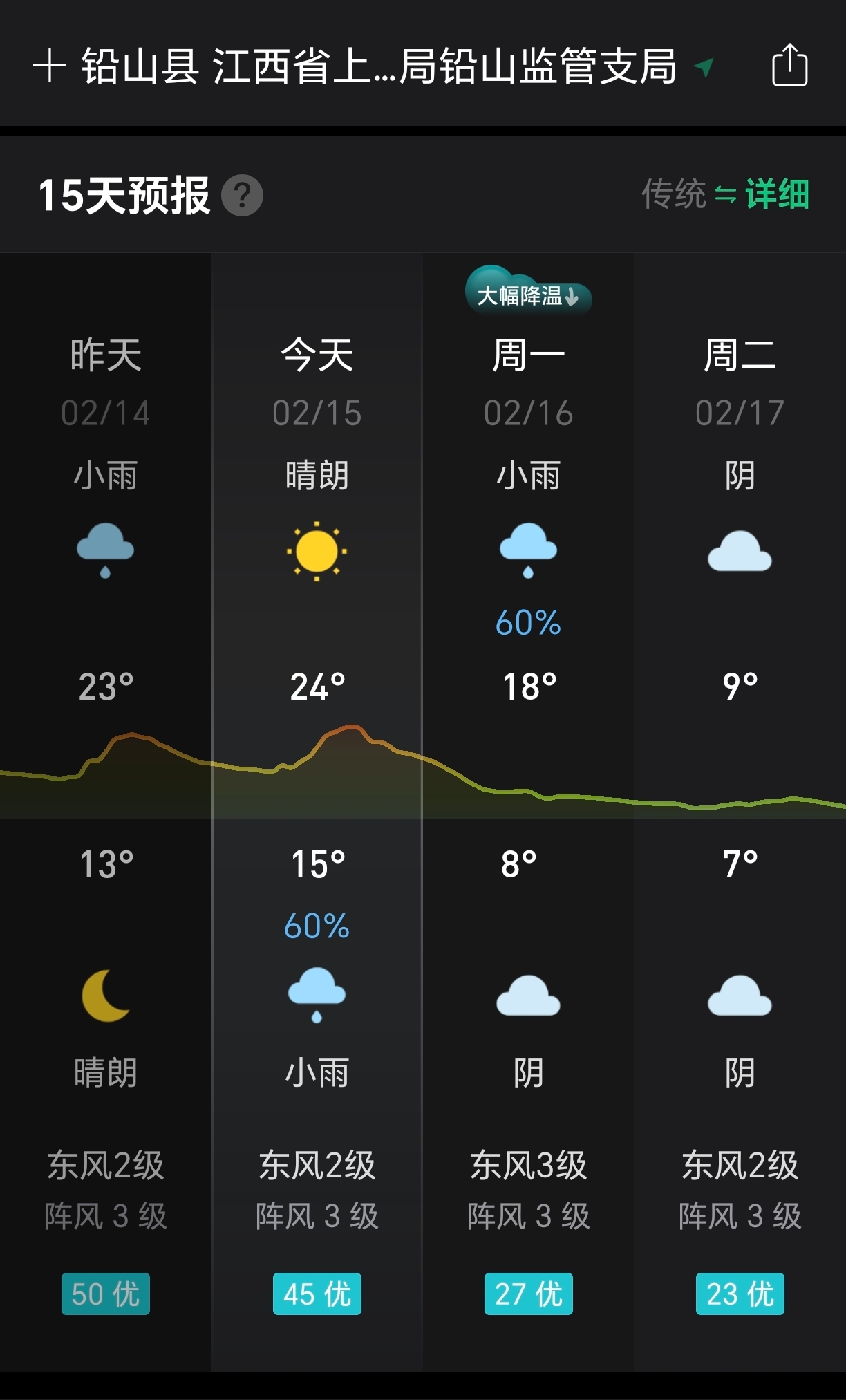Open the share icon
846x1400 pixels.
(789, 66)
